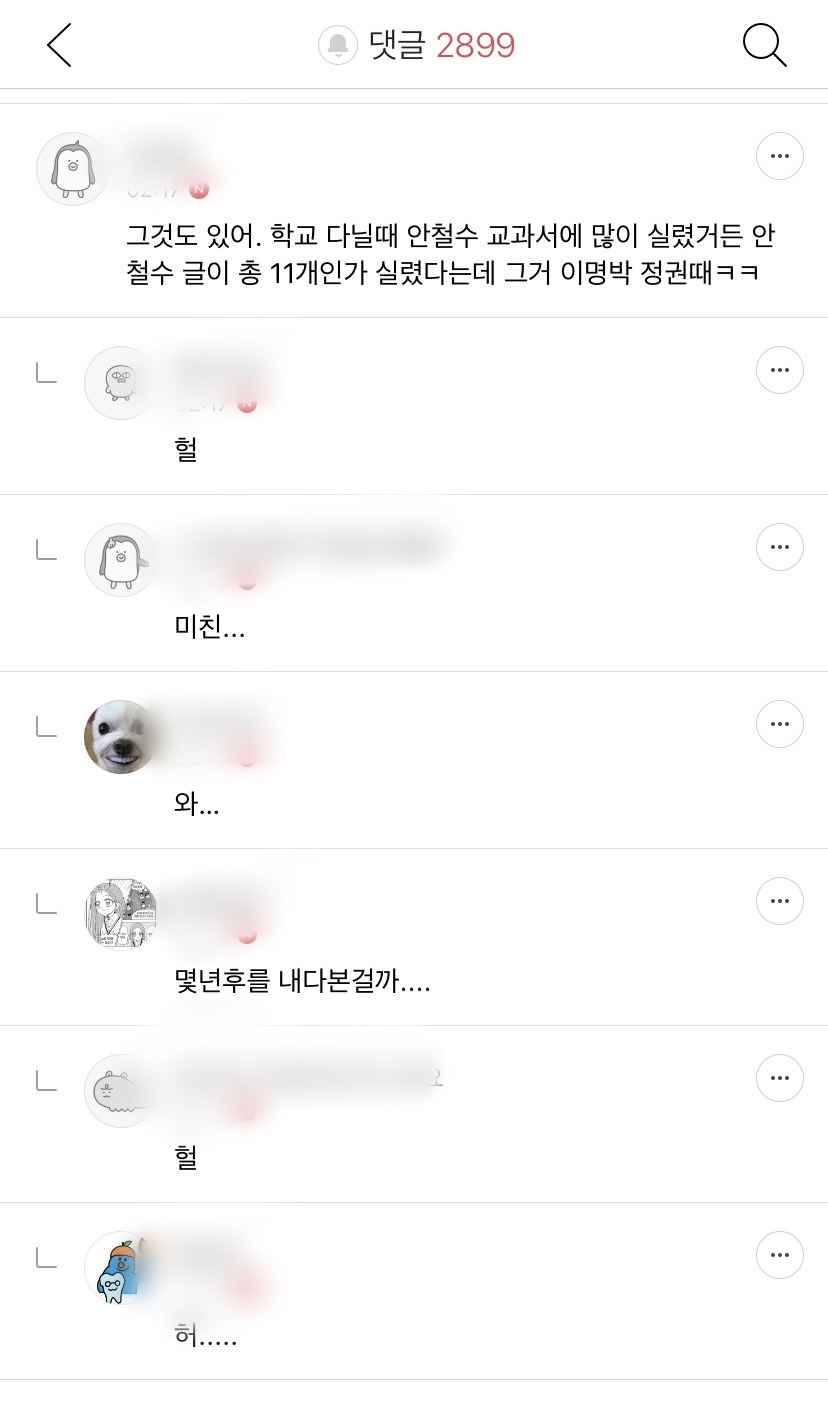828x1407 pixels.
Task: Open options for the '몇년후를 내다본걸까....' reply
Action: point(780,901)
